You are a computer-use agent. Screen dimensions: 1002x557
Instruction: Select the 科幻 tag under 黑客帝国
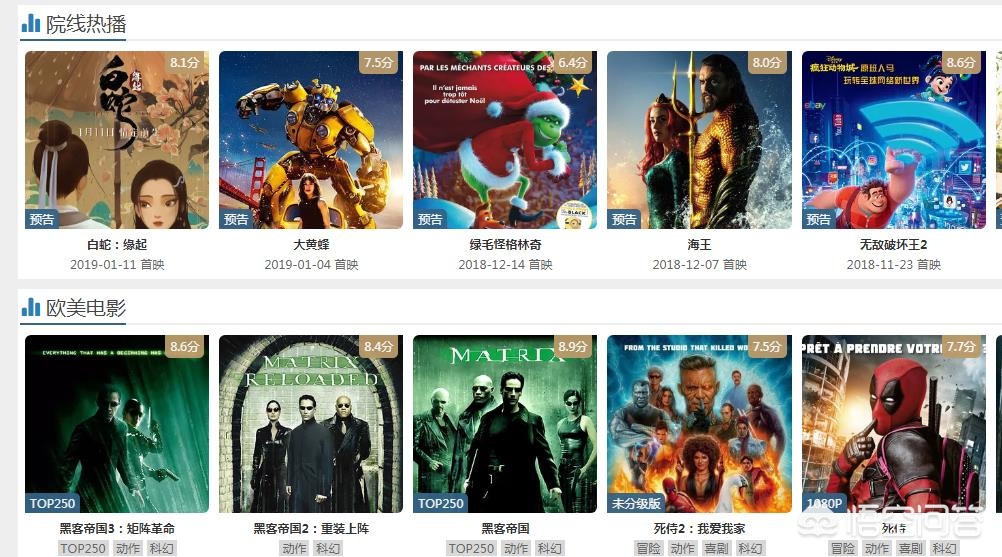551,548
